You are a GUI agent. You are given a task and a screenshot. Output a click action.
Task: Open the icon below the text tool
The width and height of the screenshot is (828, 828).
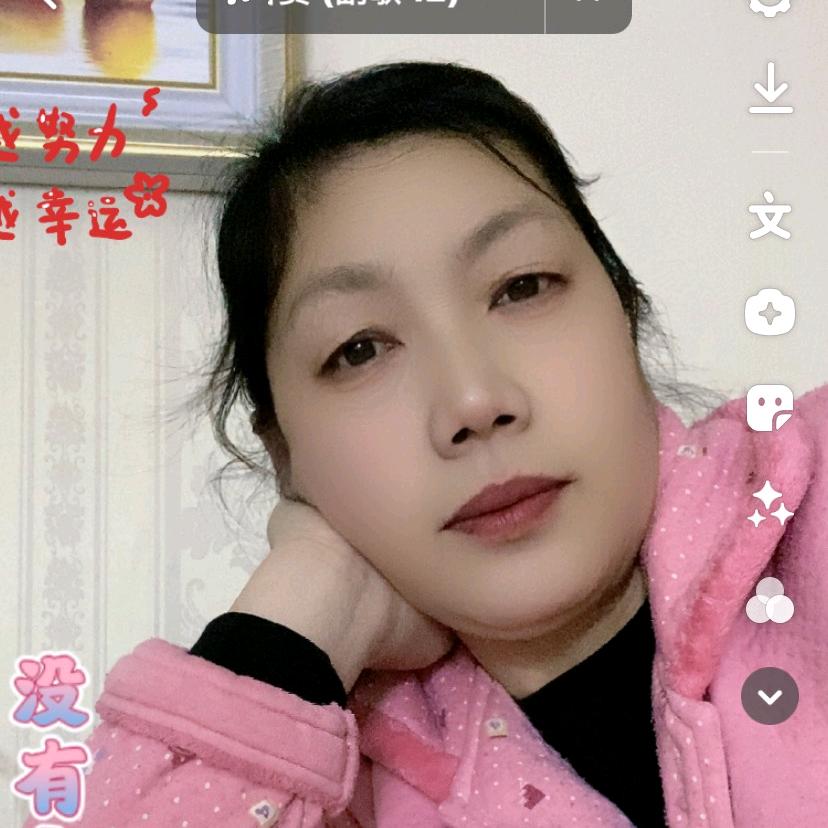[x=770, y=313]
